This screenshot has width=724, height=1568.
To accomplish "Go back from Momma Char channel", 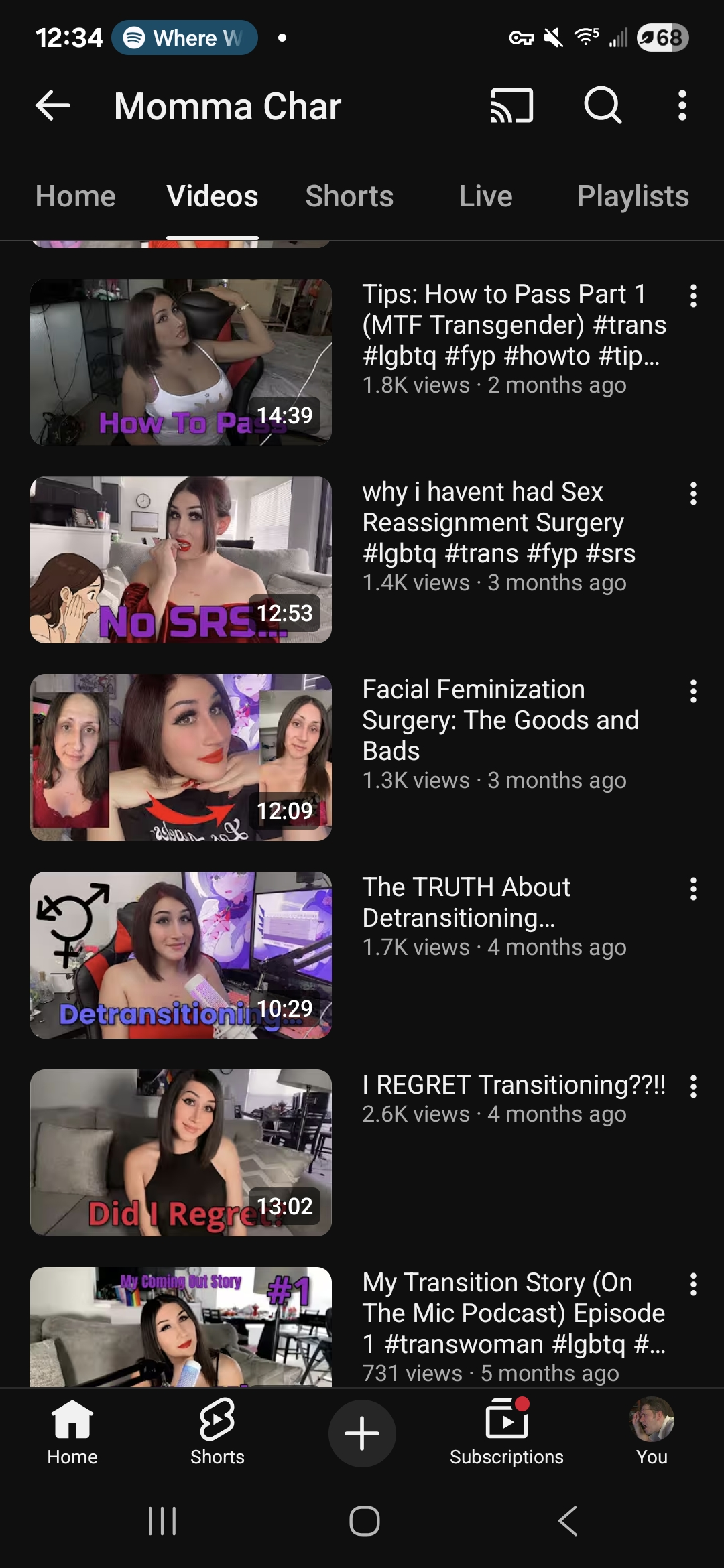I will (53, 106).
